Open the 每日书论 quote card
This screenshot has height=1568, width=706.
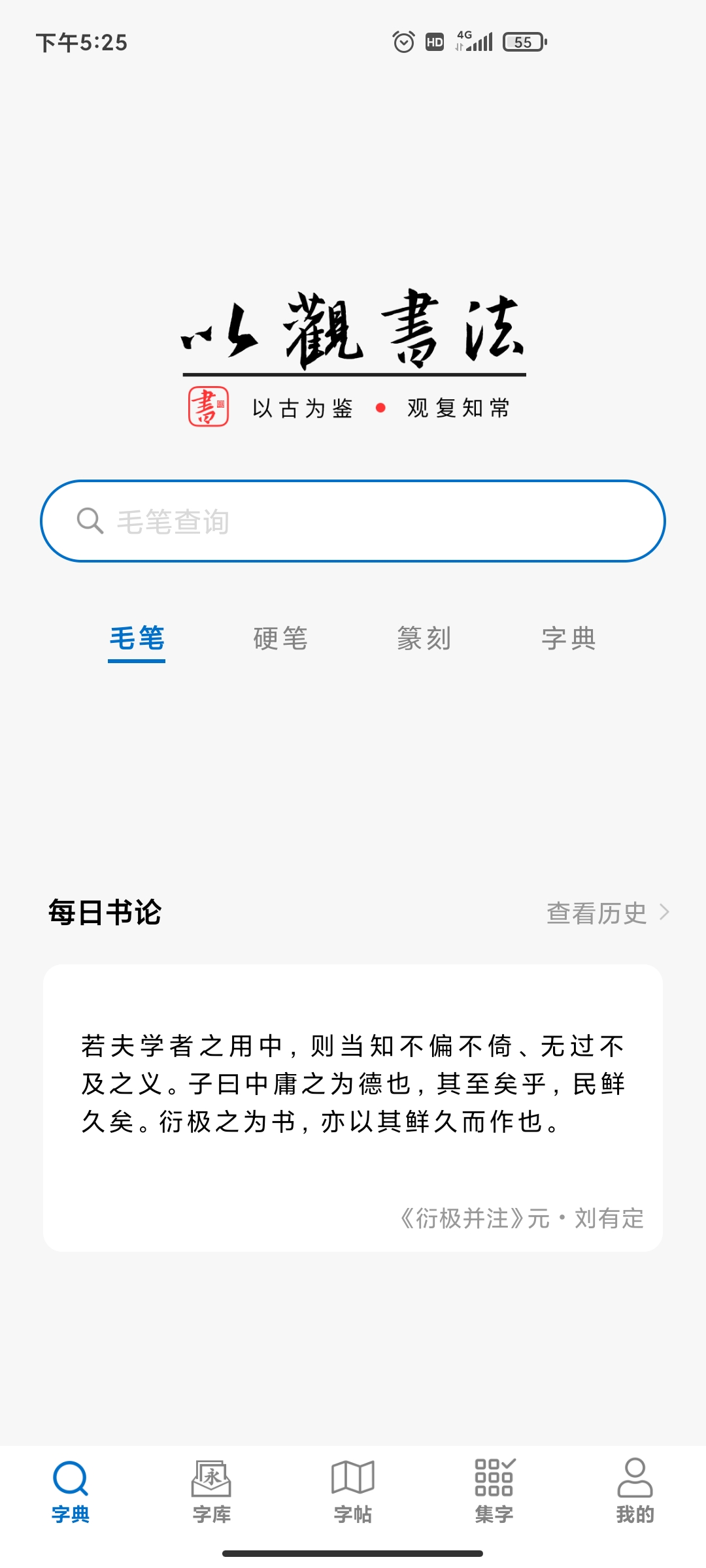353,1107
